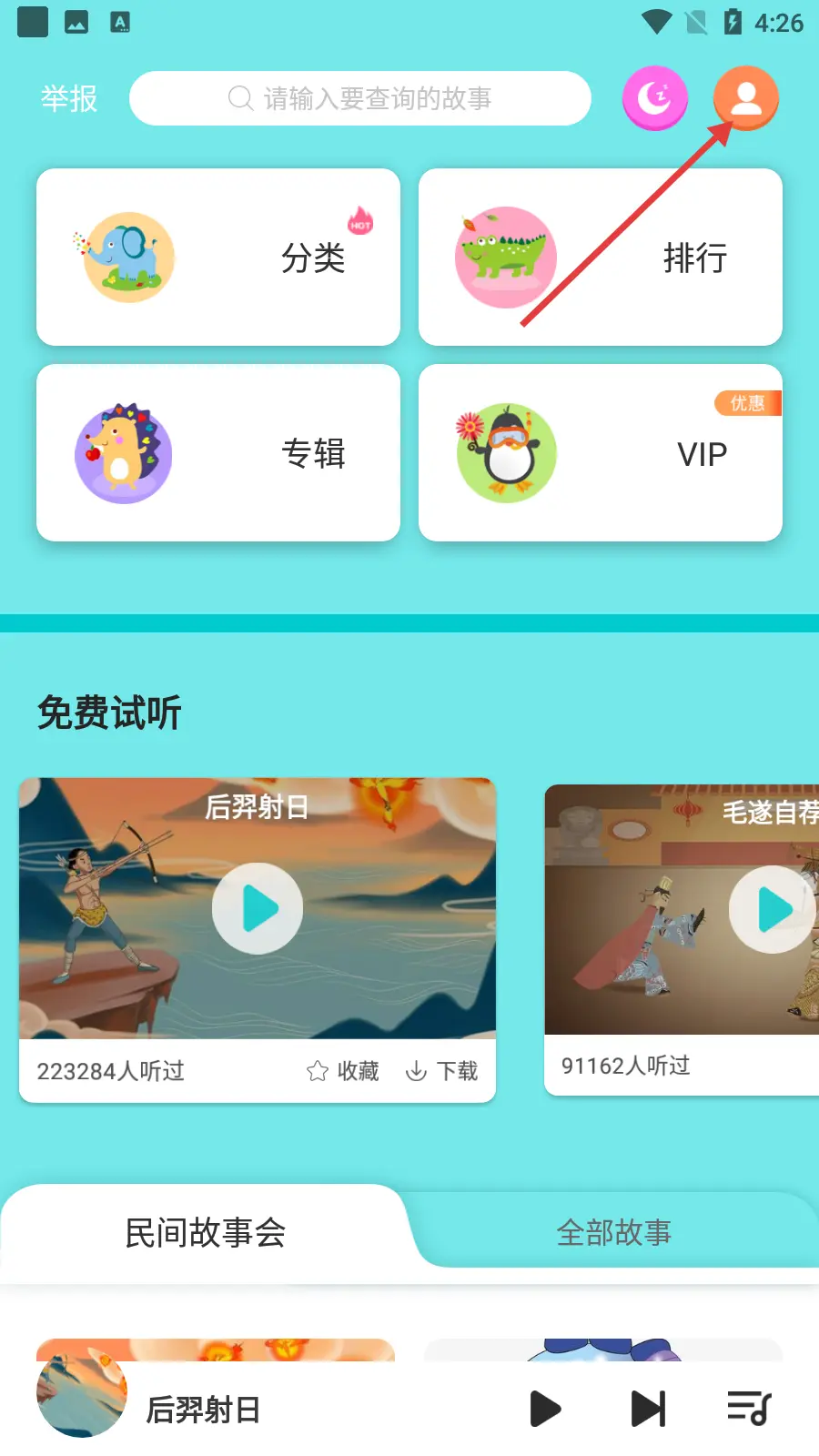Tap 举报 in the top left
This screenshot has height=1456, width=819.
click(68, 98)
